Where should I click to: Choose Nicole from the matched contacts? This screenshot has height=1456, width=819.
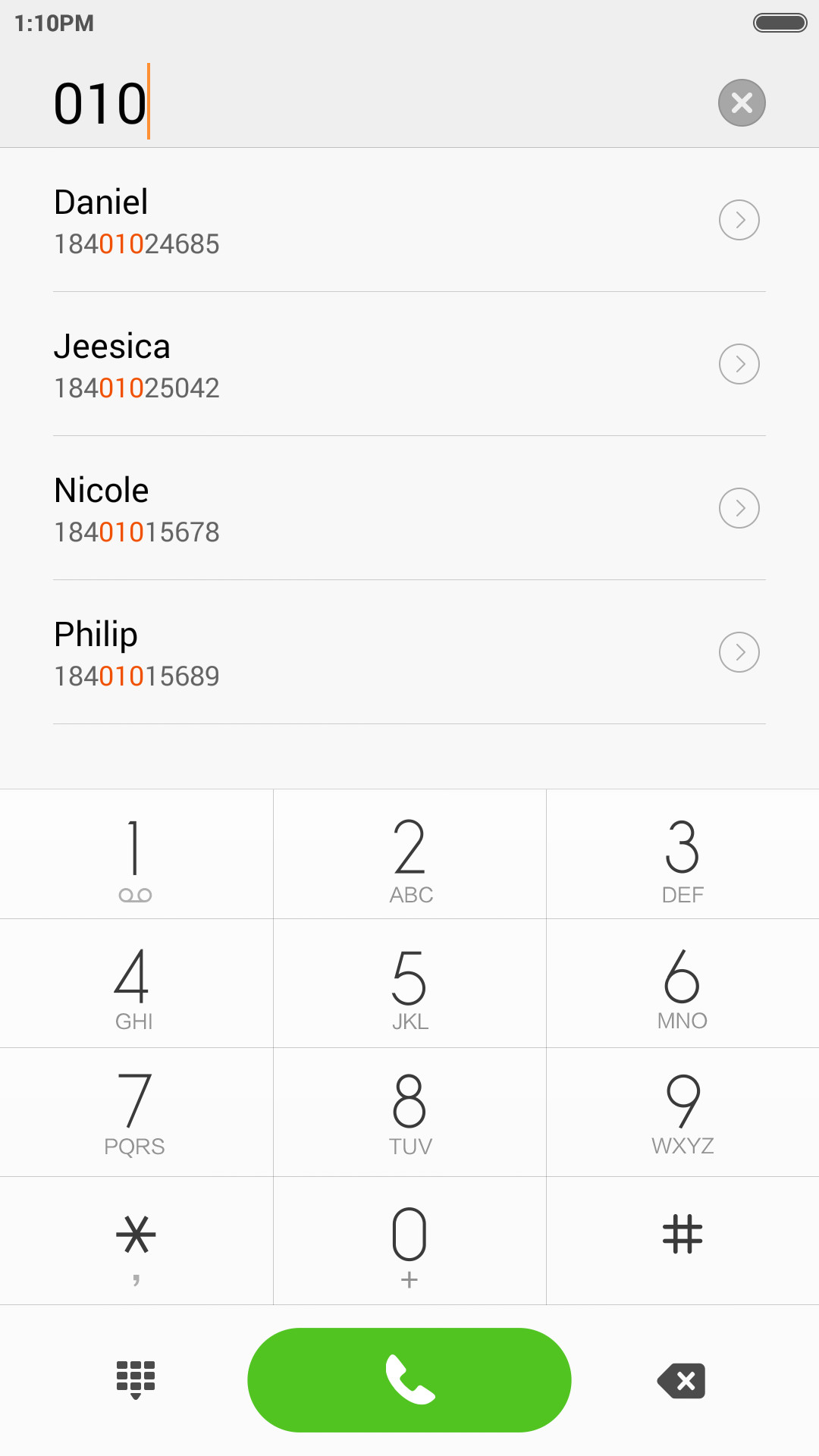[x=409, y=508]
